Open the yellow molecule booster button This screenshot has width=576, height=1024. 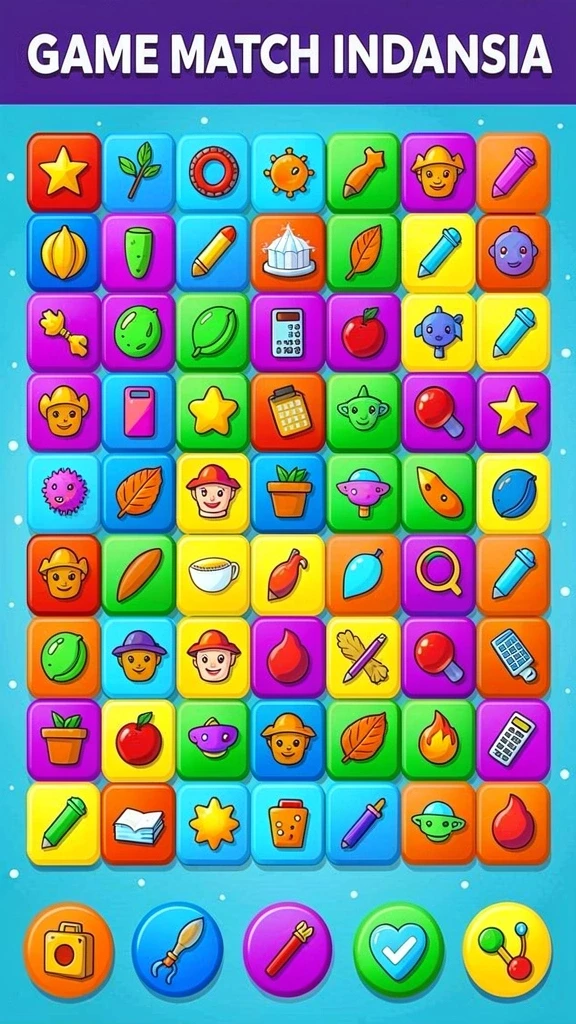pos(507,950)
